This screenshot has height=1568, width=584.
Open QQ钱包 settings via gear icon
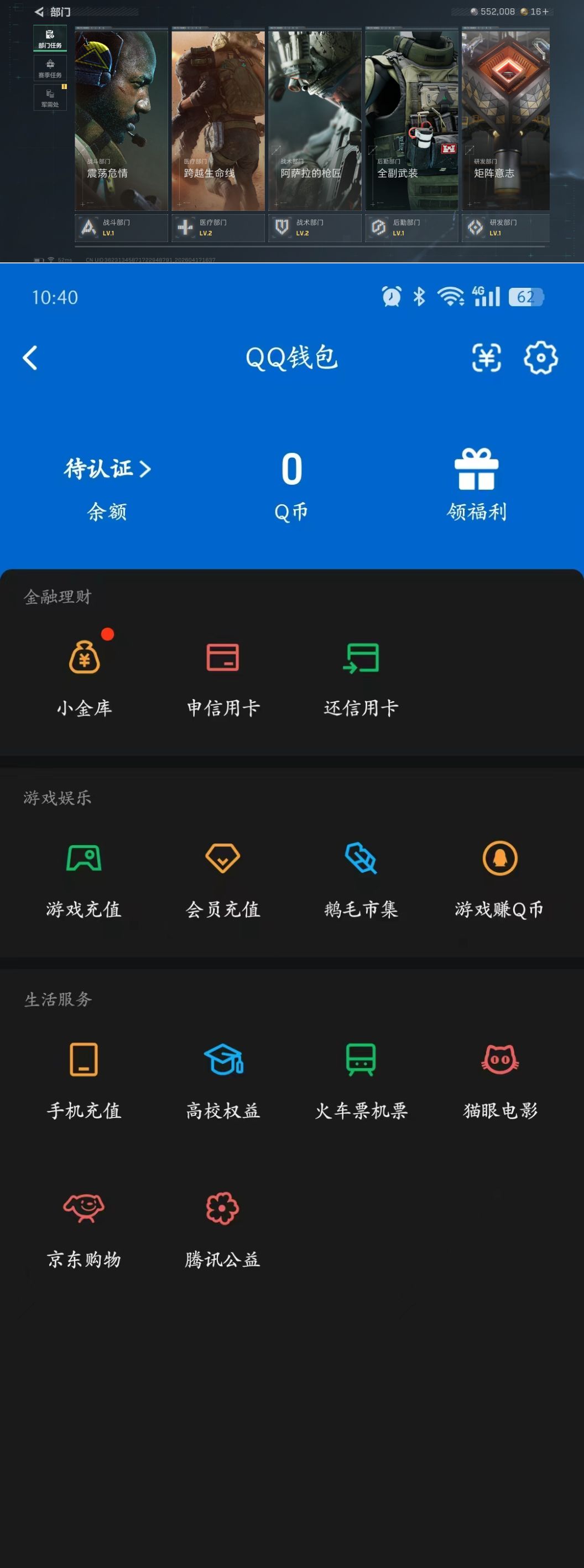coord(540,359)
